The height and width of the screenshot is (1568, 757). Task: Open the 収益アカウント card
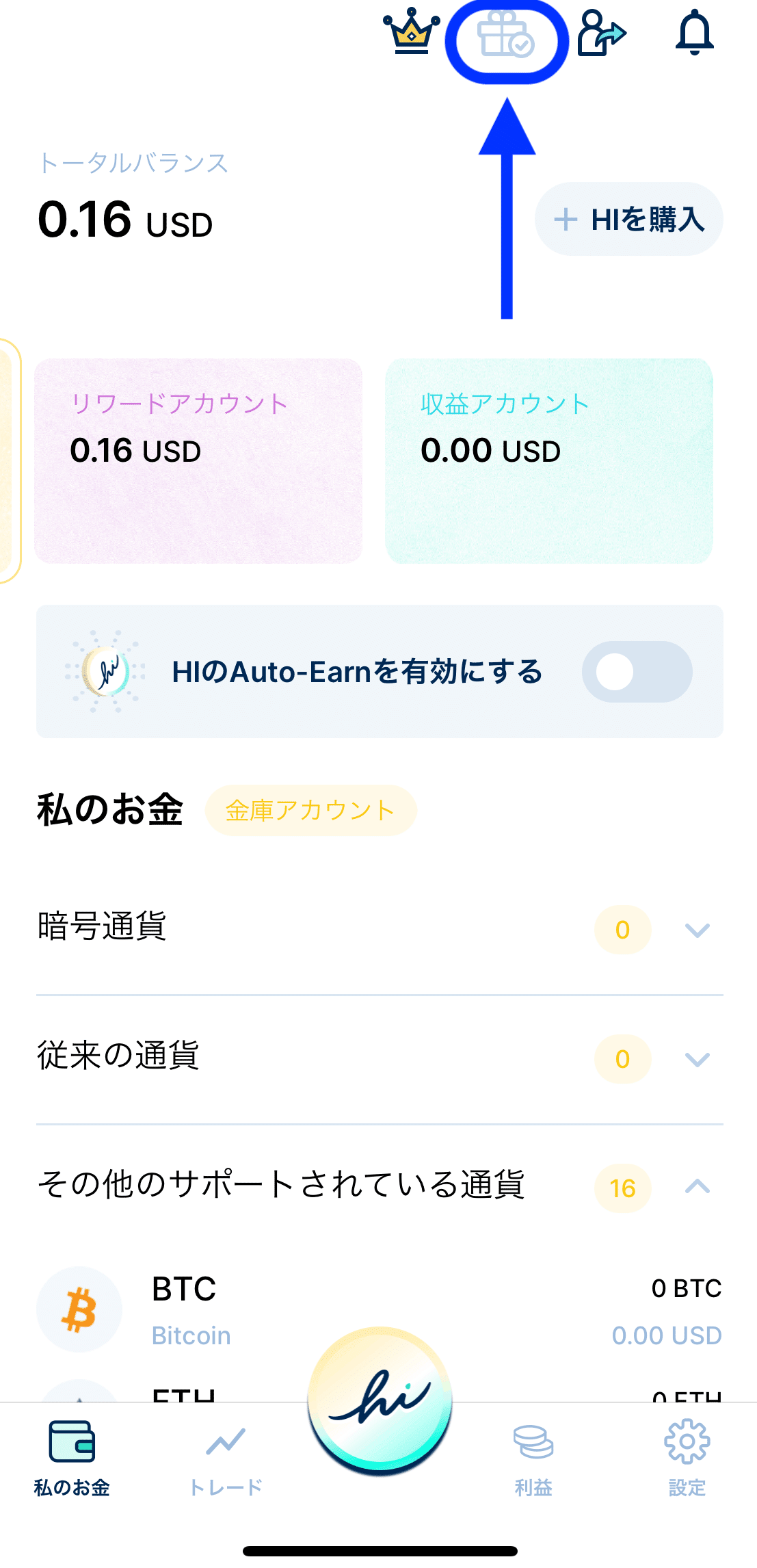click(549, 460)
